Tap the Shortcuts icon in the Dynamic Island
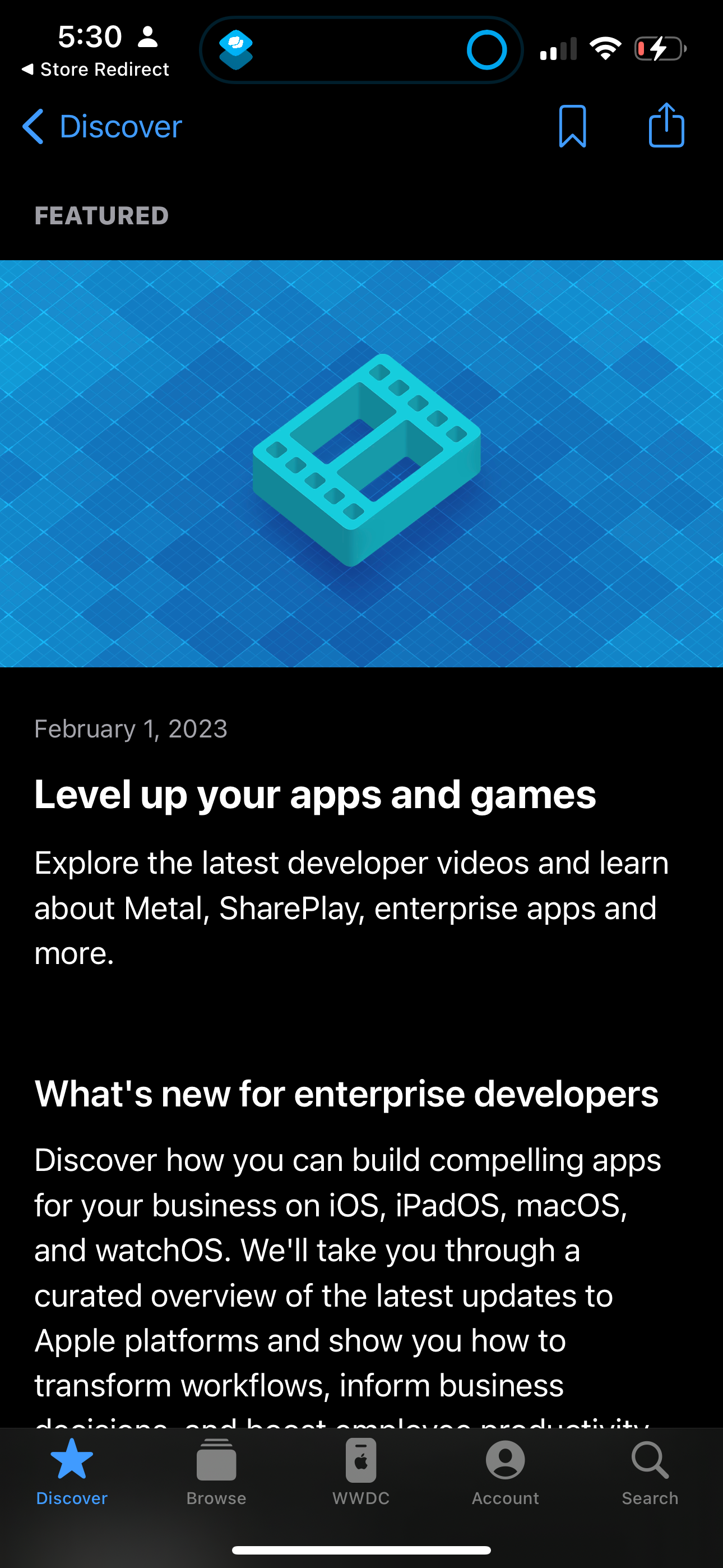The width and height of the screenshot is (723, 1568). coord(237,49)
